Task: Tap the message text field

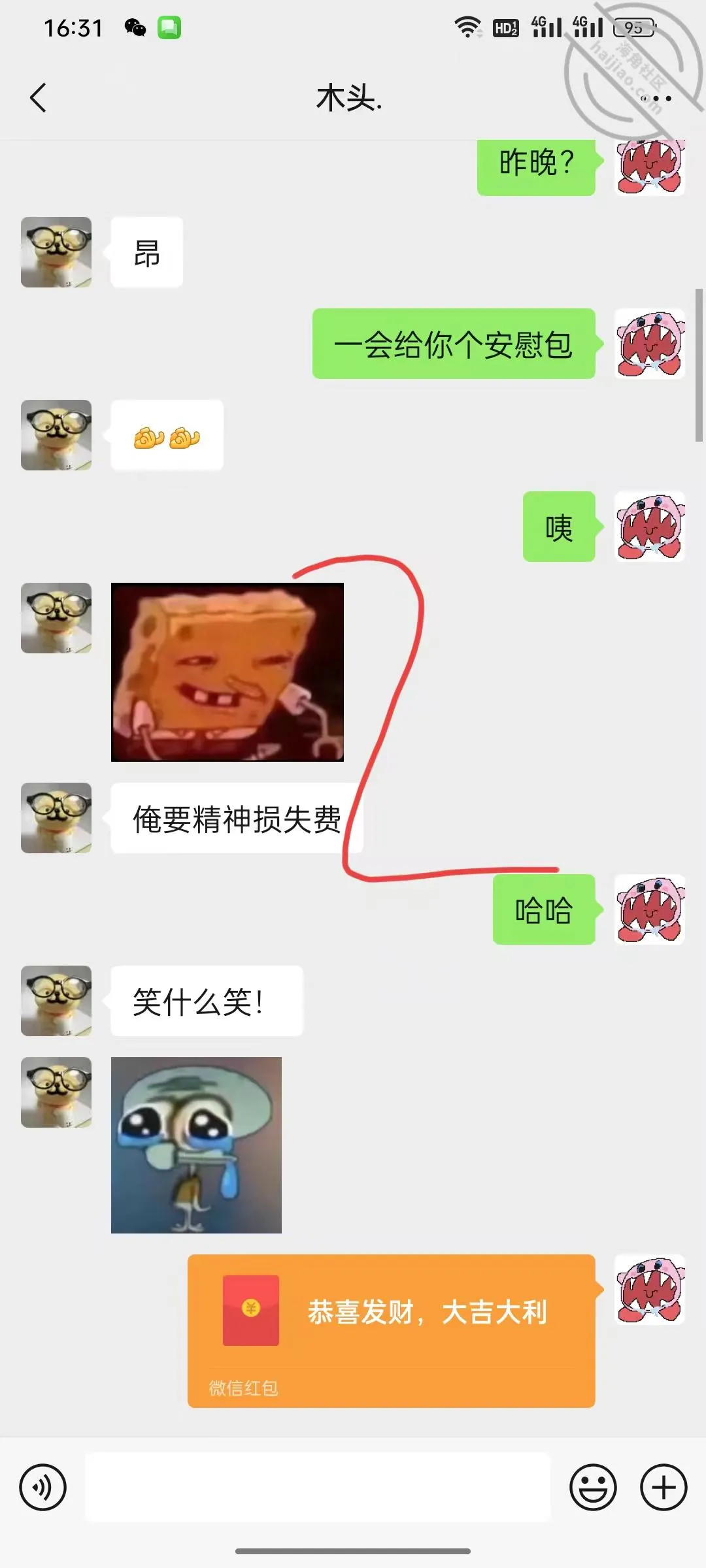Action: pos(318,1487)
